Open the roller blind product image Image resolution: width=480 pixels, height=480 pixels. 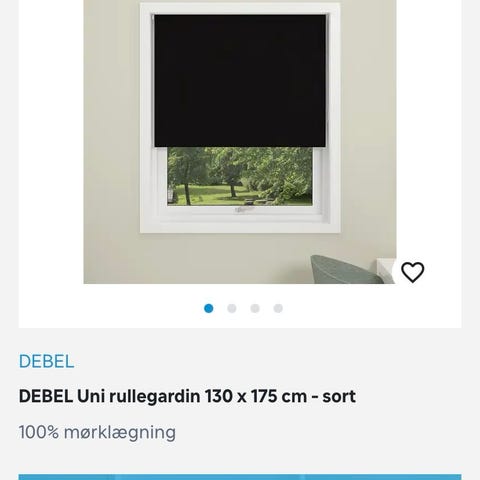[240, 142]
